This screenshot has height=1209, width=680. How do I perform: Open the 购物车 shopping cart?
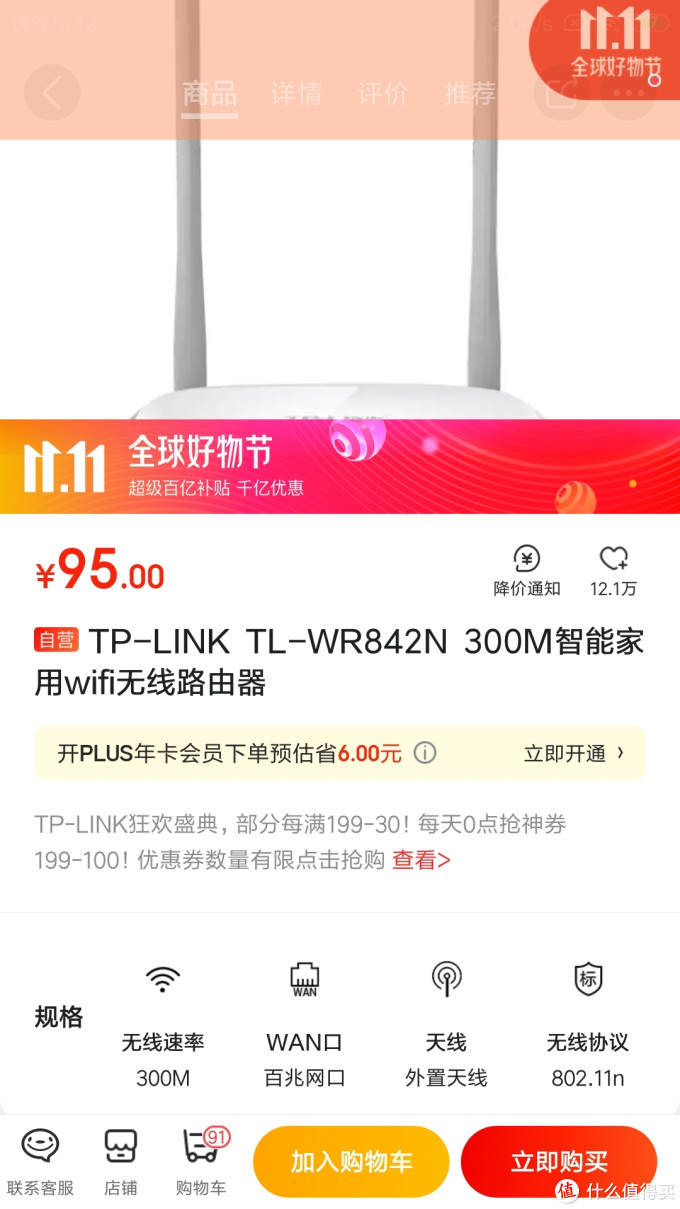coord(201,1161)
